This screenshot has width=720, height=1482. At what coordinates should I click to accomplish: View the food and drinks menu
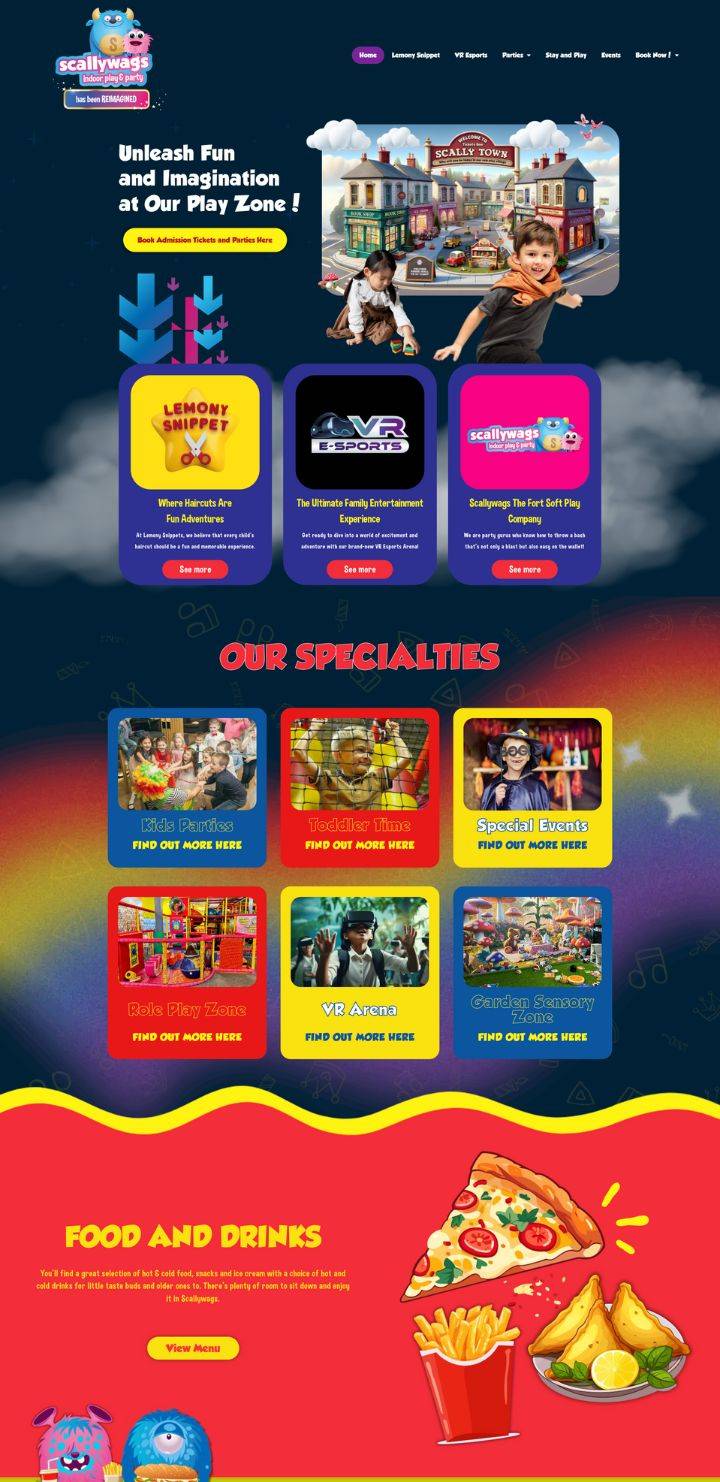193,1348
